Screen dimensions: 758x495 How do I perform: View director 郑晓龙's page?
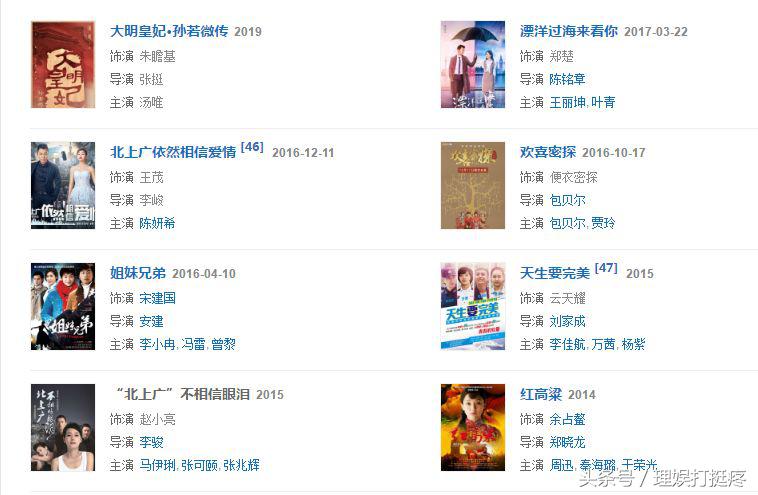click(x=567, y=441)
